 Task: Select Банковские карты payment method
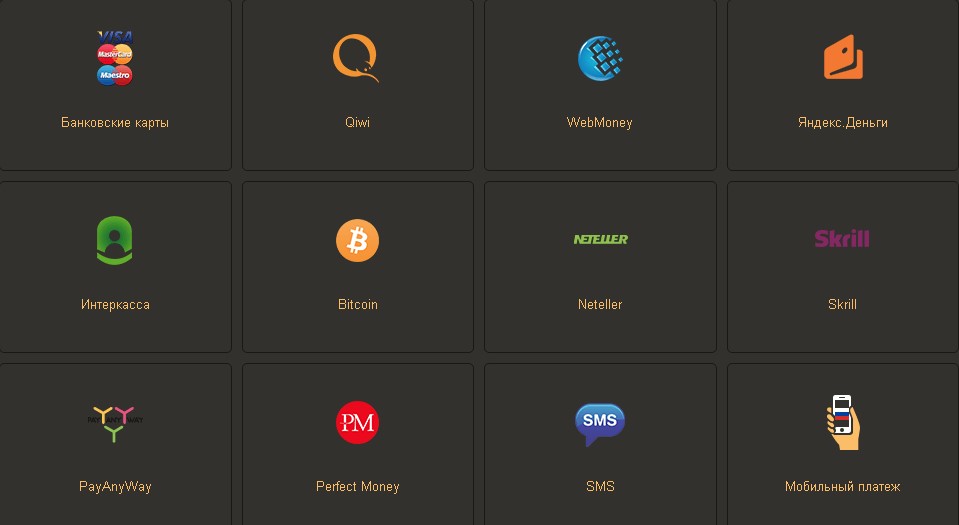(x=115, y=85)
